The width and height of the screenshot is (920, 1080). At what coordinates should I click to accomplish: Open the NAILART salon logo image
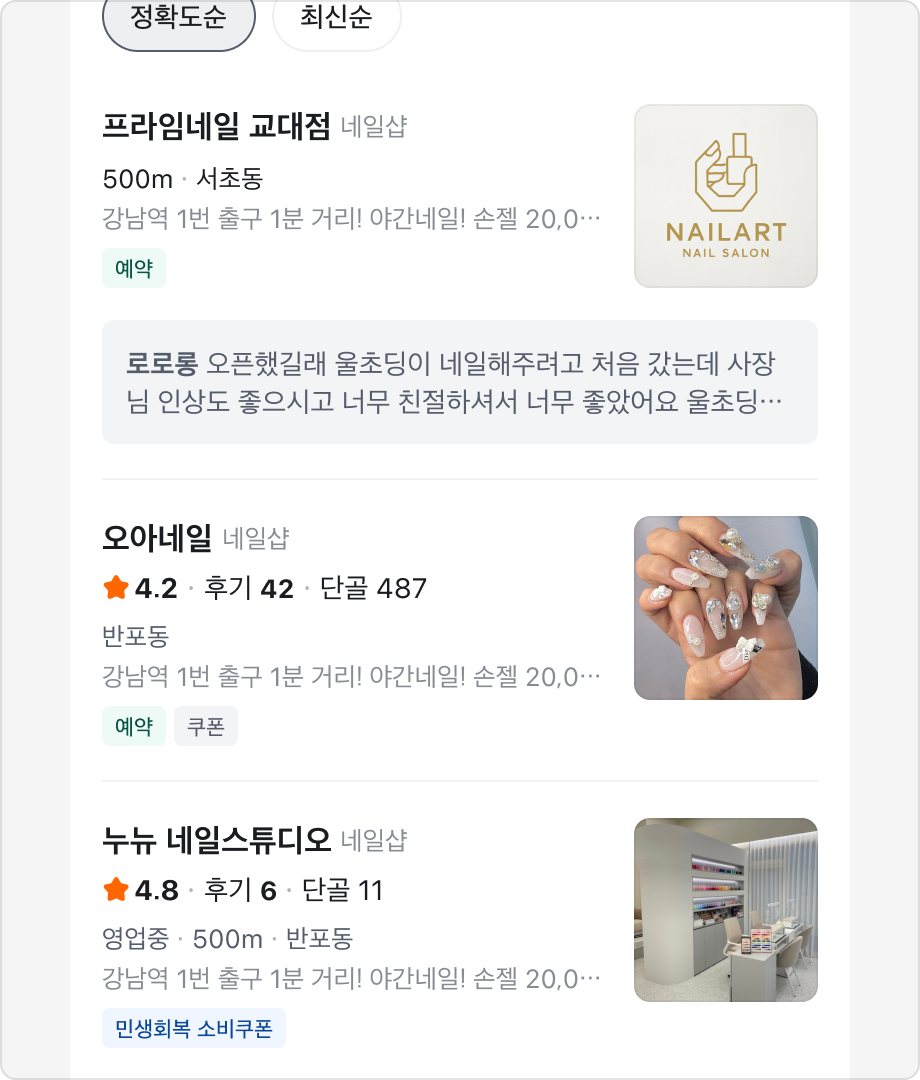pyautogui.click(x=726, y=196)
